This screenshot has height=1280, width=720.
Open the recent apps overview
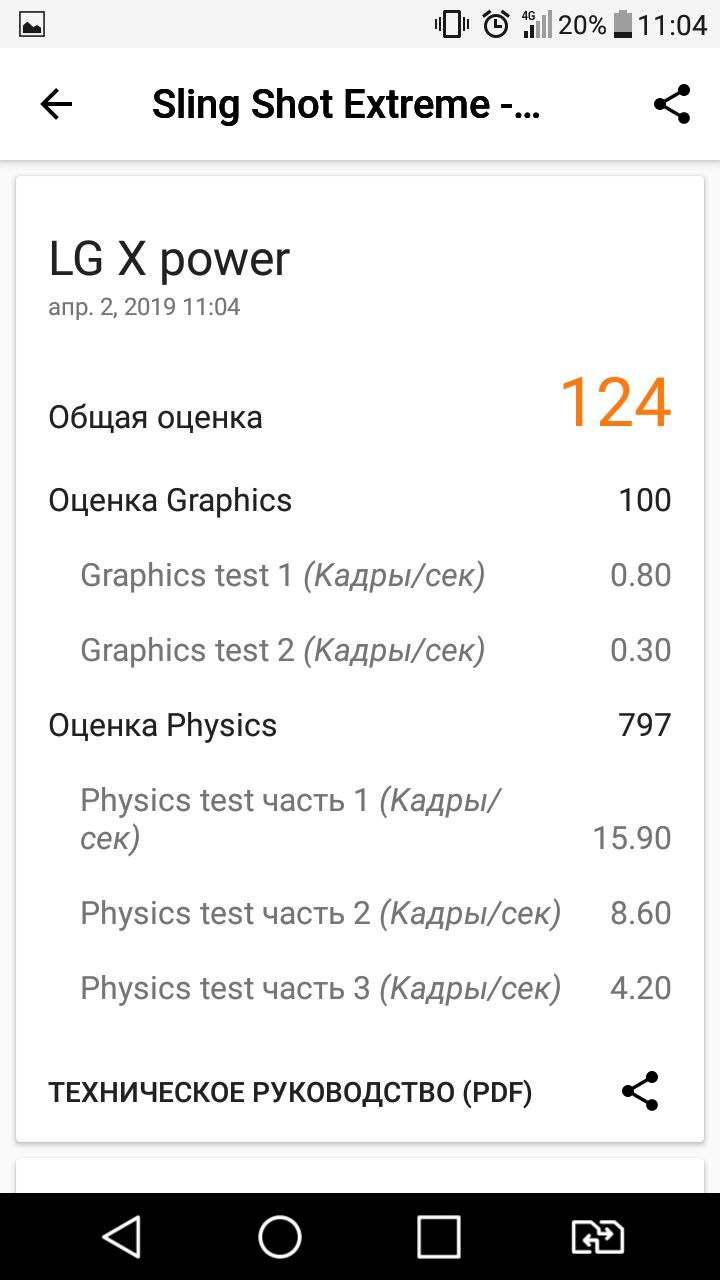[439, 1237]
